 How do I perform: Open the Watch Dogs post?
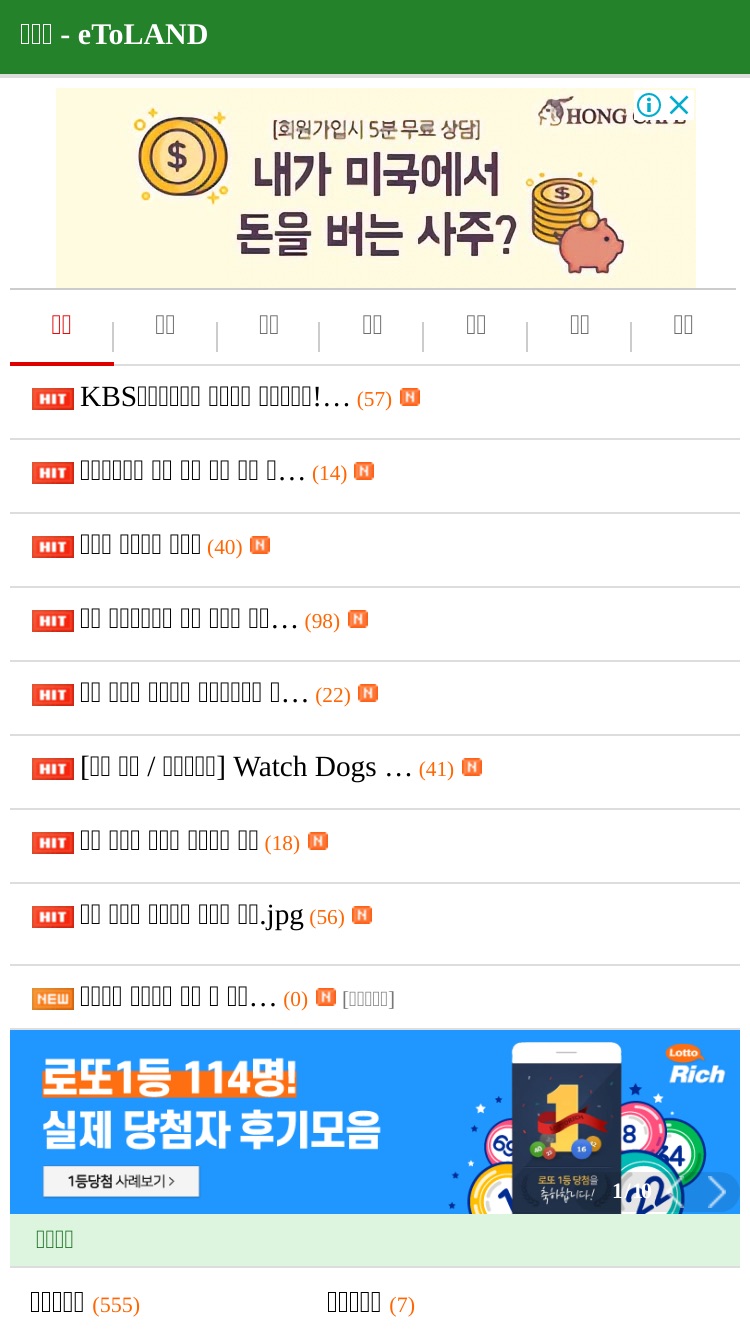pos(246,767)
